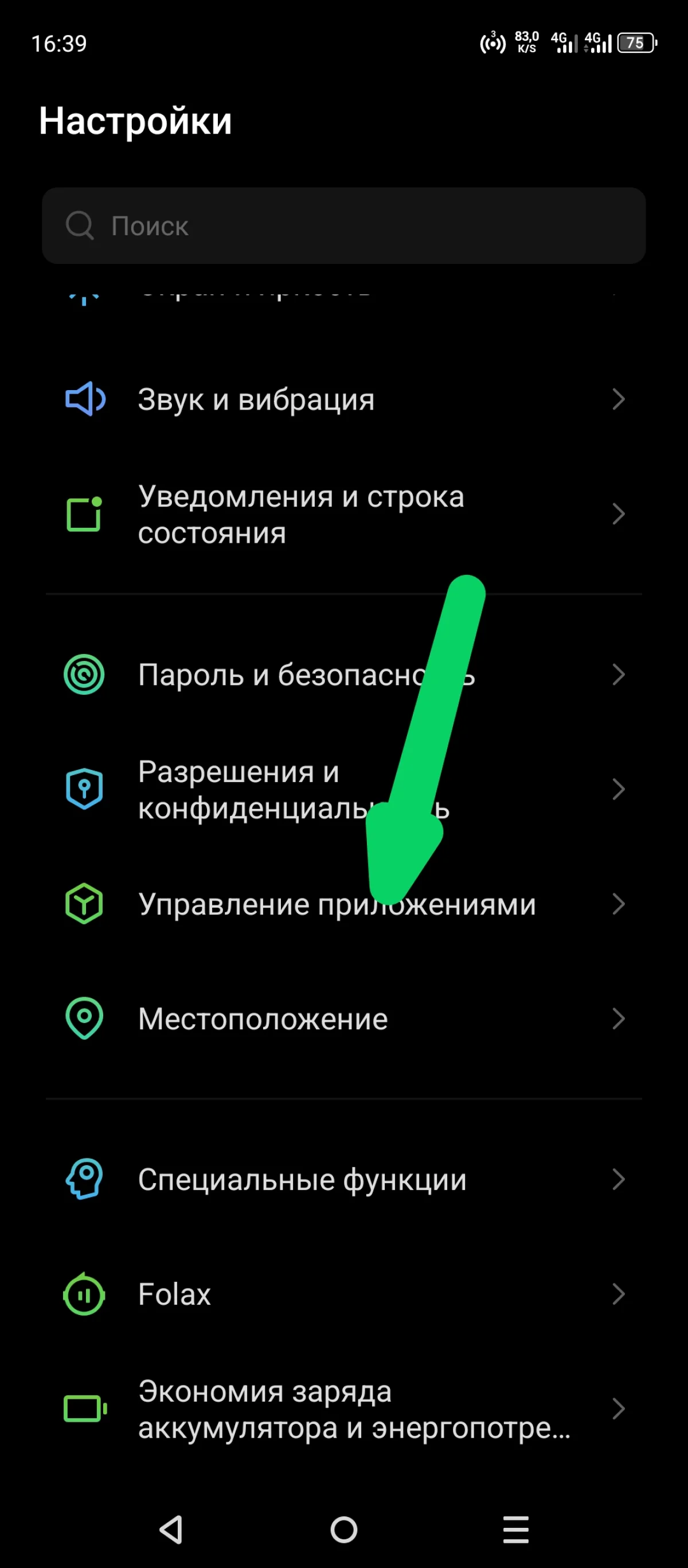The height and width of the screenshot is (1568, 688).
Task: Expand the Звук и вибрация settings
Action: coord(619,399)
